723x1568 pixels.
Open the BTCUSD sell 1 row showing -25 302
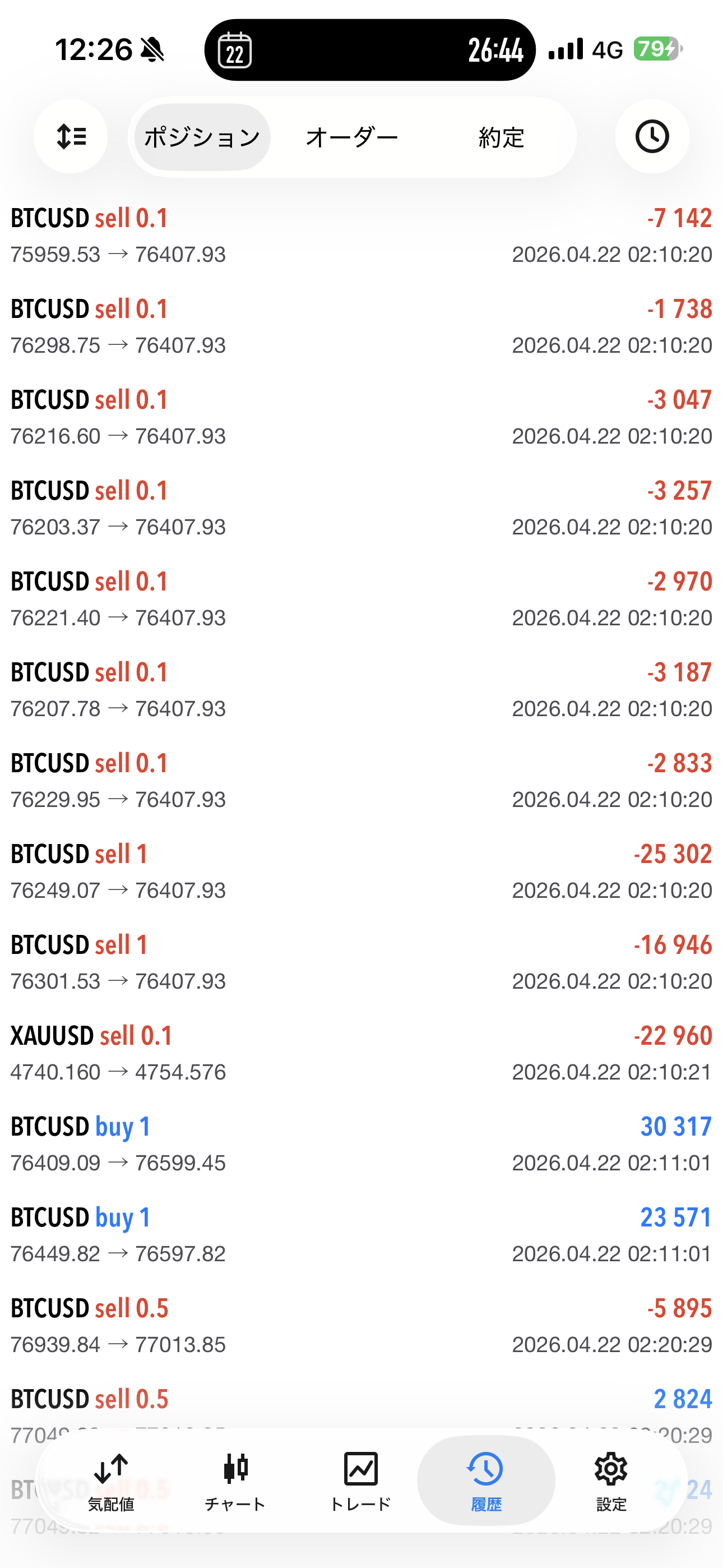coord(361,871)
